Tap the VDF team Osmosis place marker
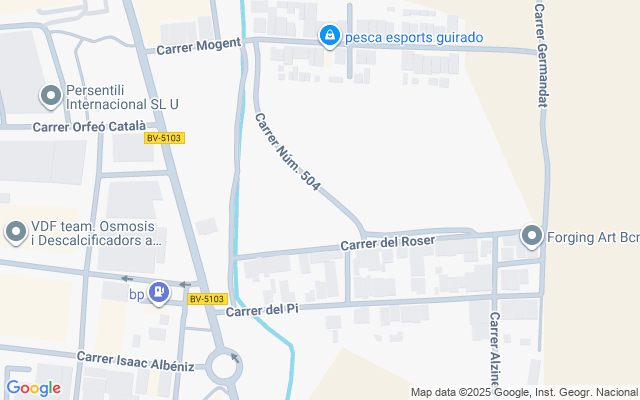 pyautogui.click(x=16, y=233)
